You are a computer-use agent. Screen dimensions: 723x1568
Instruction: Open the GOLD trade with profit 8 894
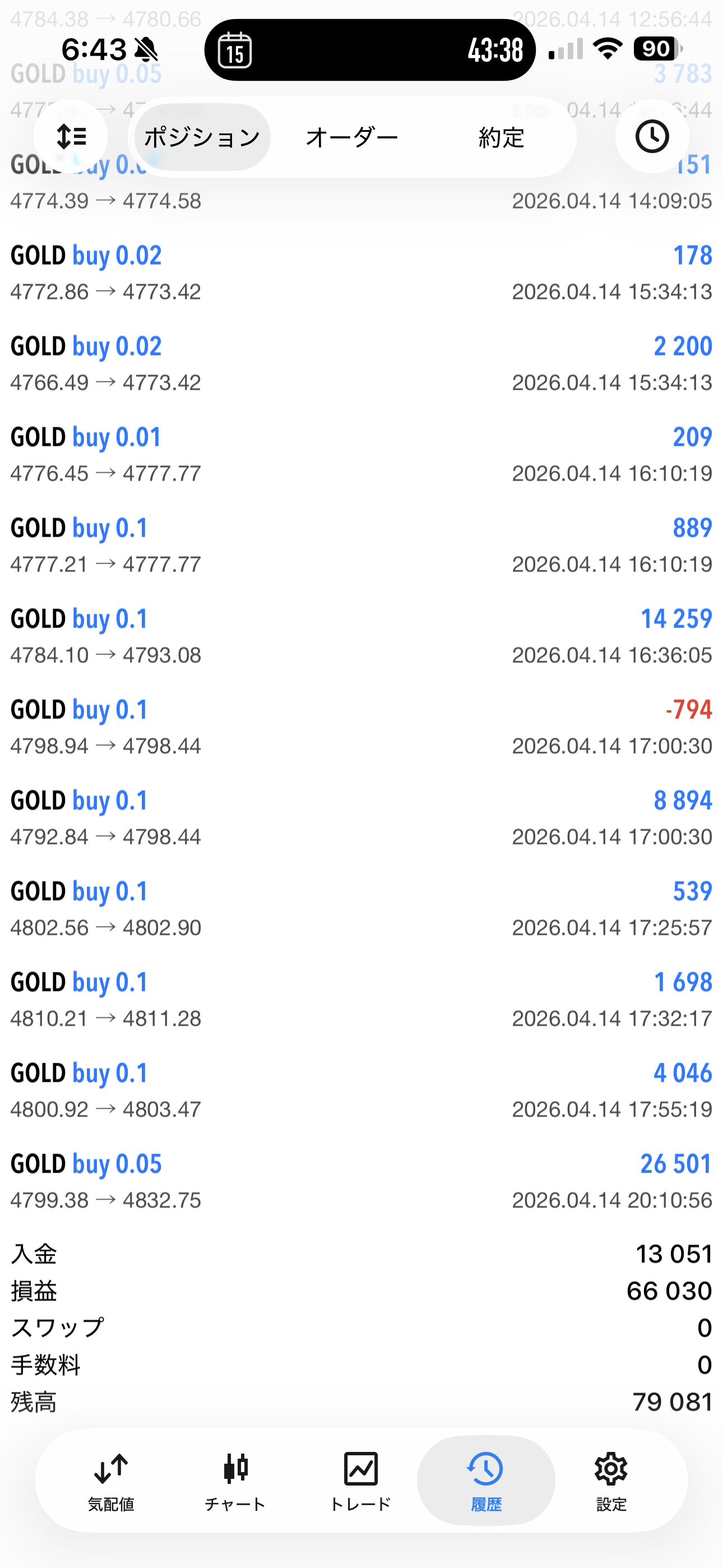pos(361,818)
